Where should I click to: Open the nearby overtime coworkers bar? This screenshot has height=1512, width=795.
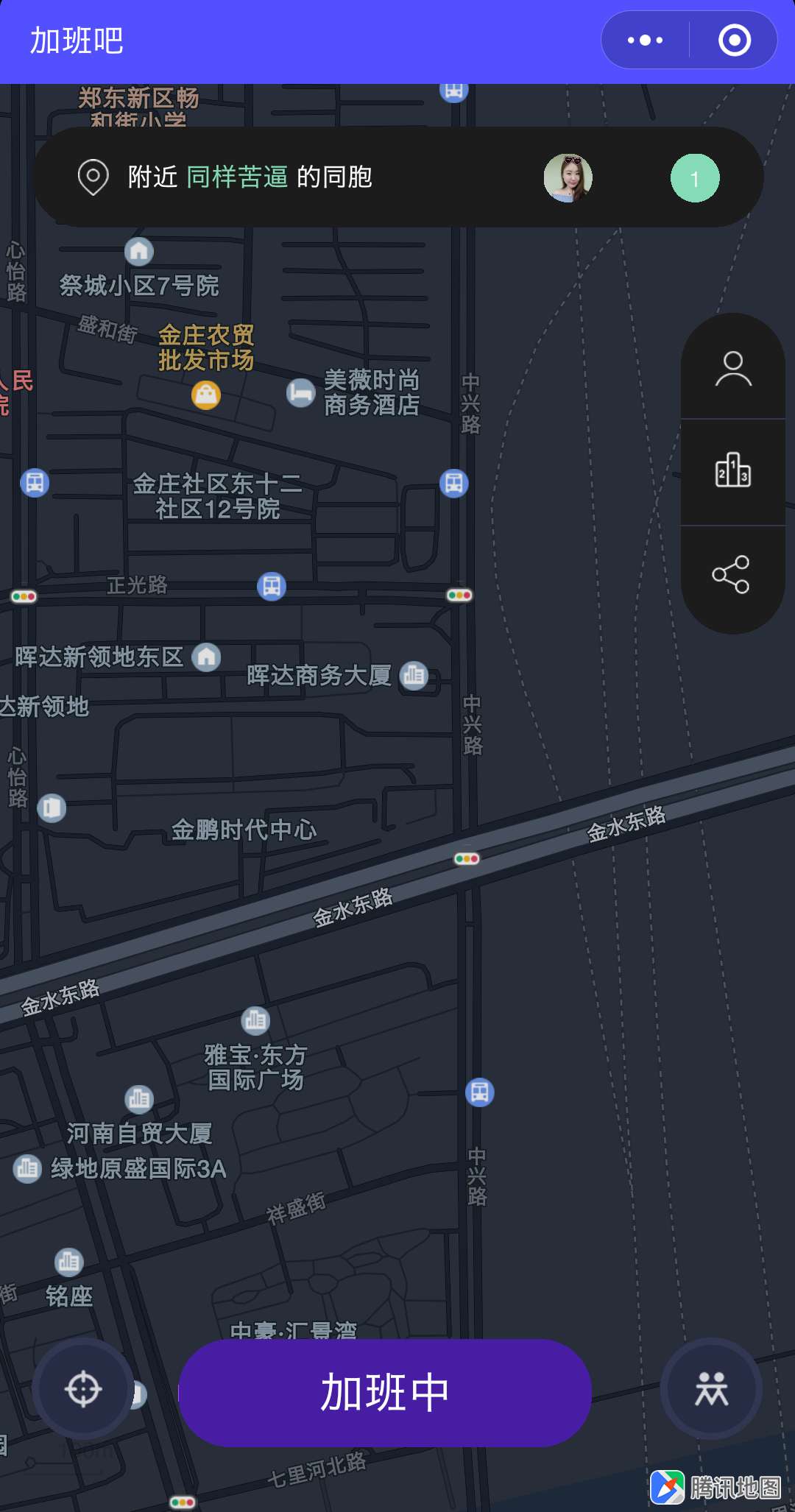coord(398,177)
